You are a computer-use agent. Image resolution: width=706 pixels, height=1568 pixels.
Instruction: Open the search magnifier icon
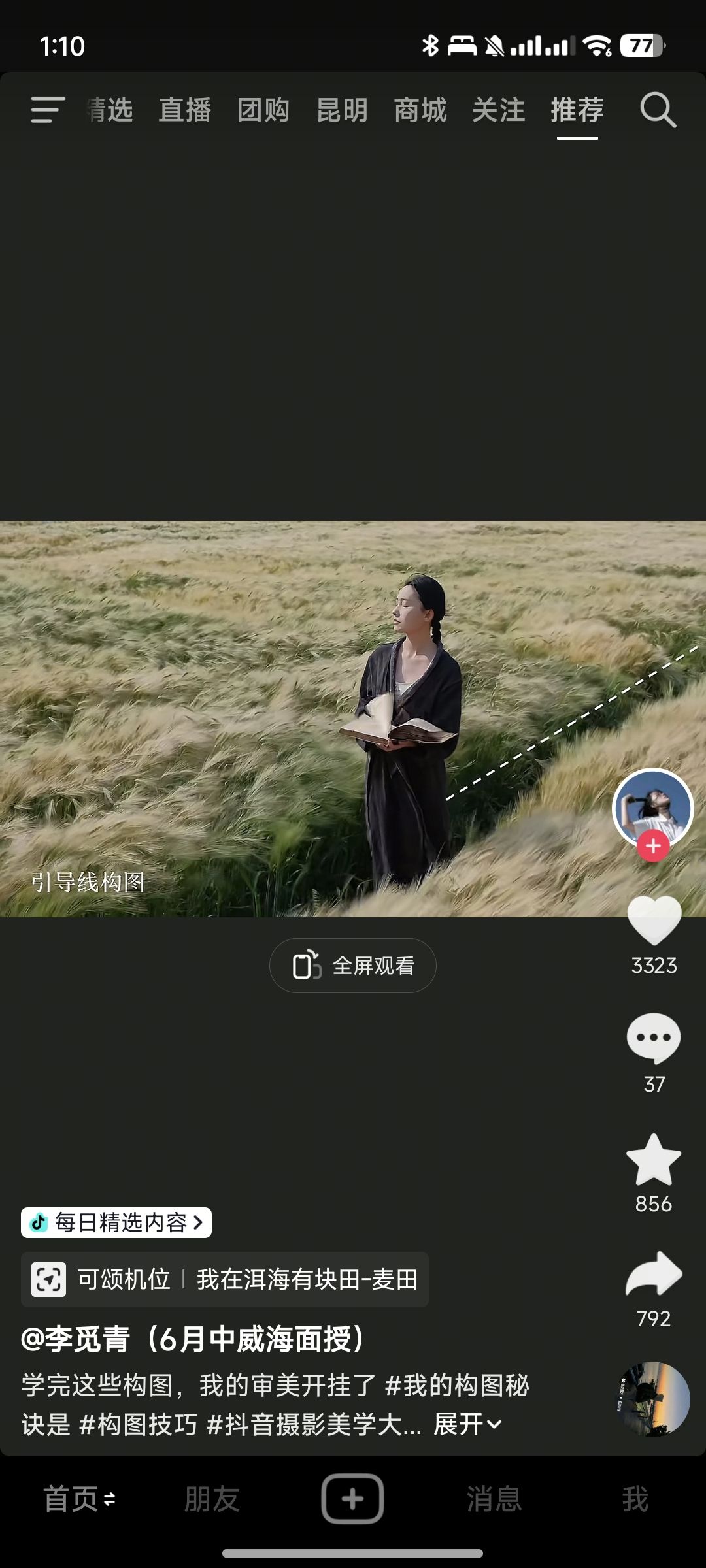658,110
